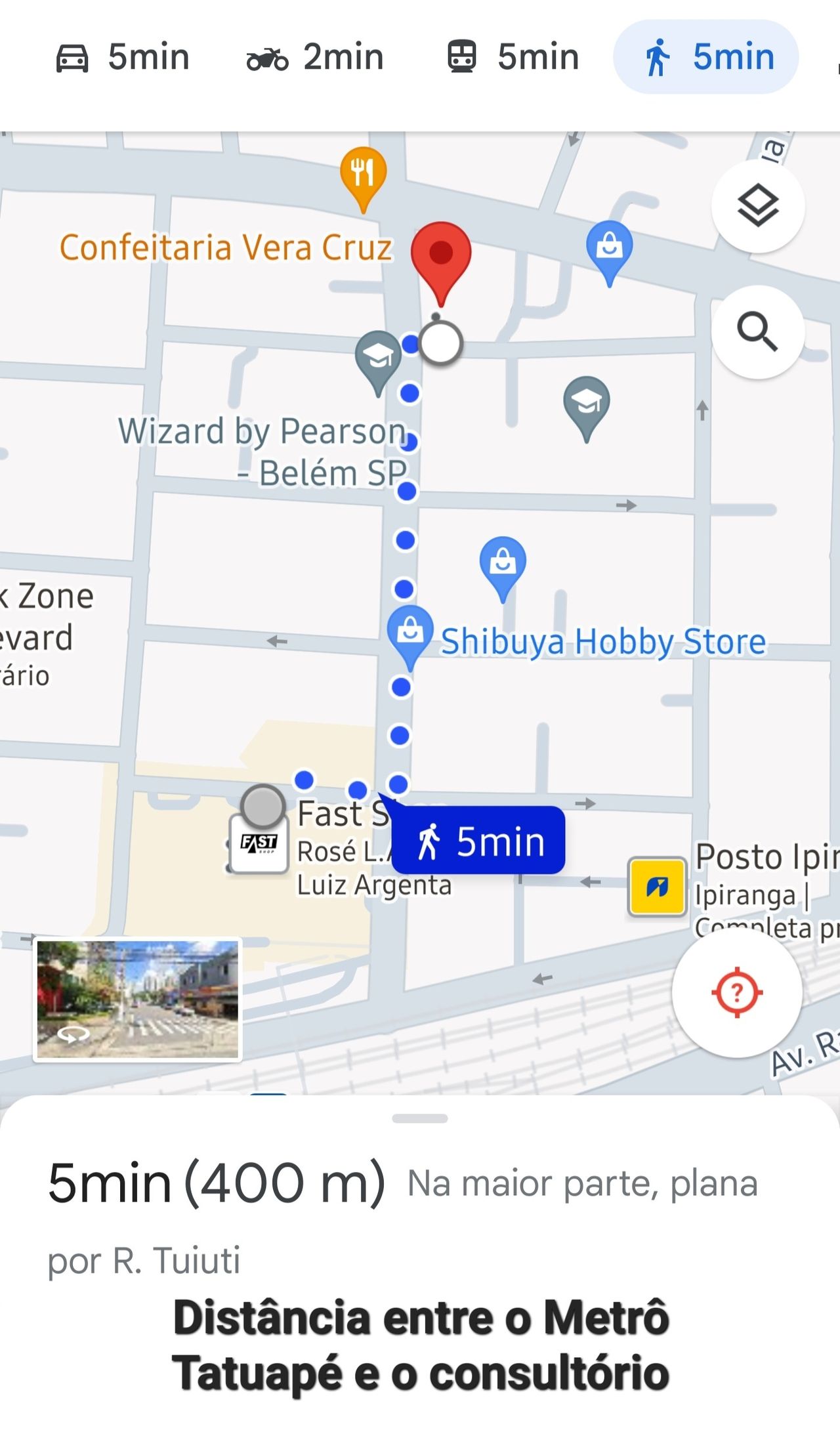Open Wizard by Pearson map pin
Viewport: 840px width, 1434px height.
[x=378, y=358]
